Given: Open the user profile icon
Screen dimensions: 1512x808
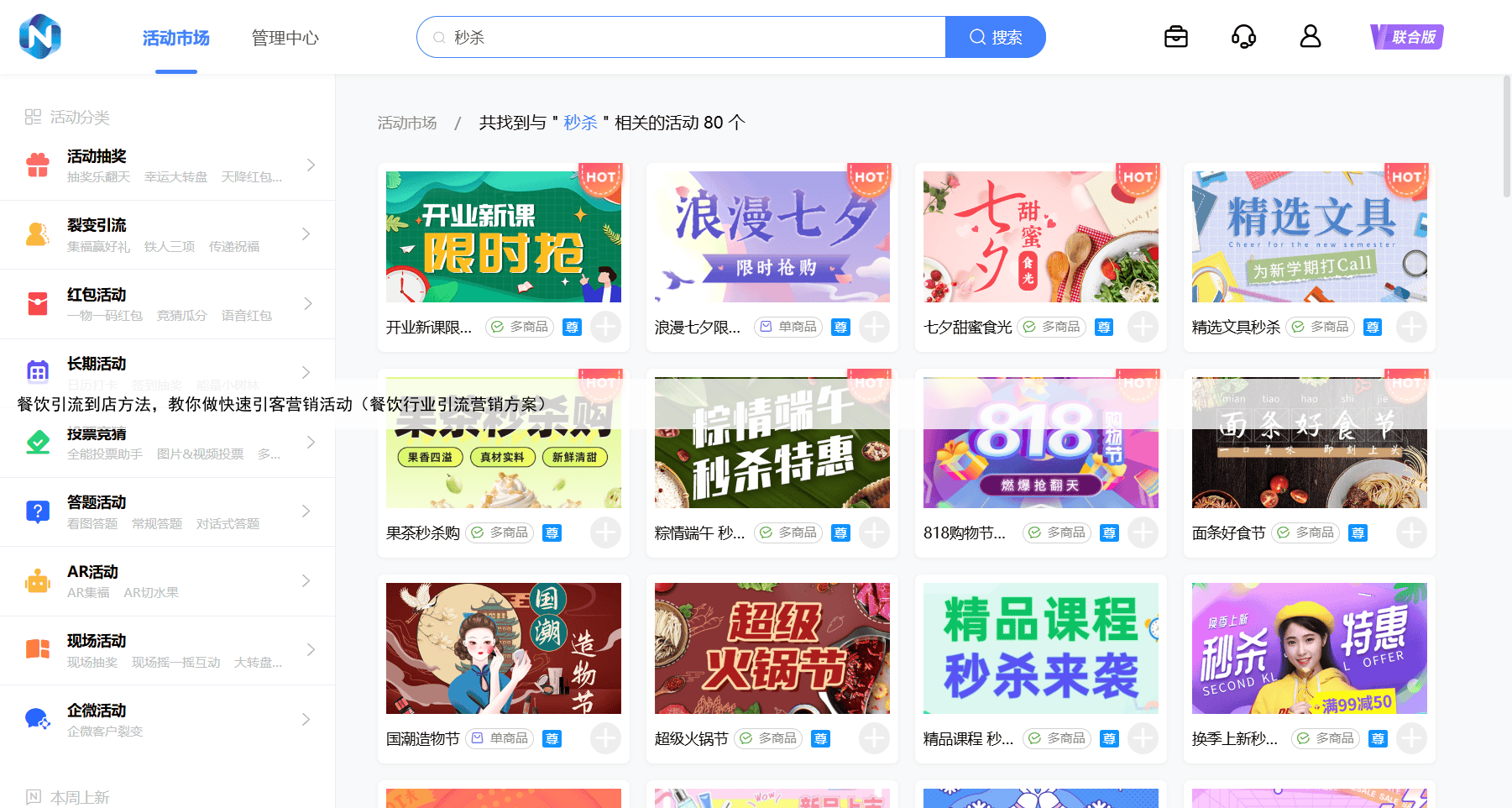Looking at the screenshot, I should [x=1310, y=37].
